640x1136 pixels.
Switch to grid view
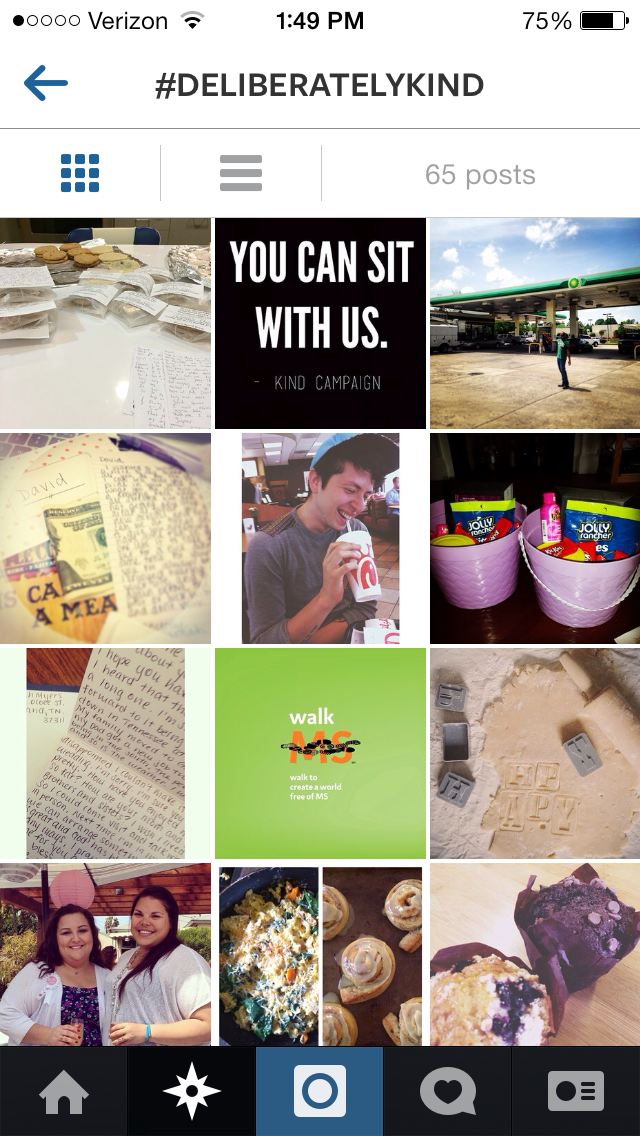click(x=80, y=174)
